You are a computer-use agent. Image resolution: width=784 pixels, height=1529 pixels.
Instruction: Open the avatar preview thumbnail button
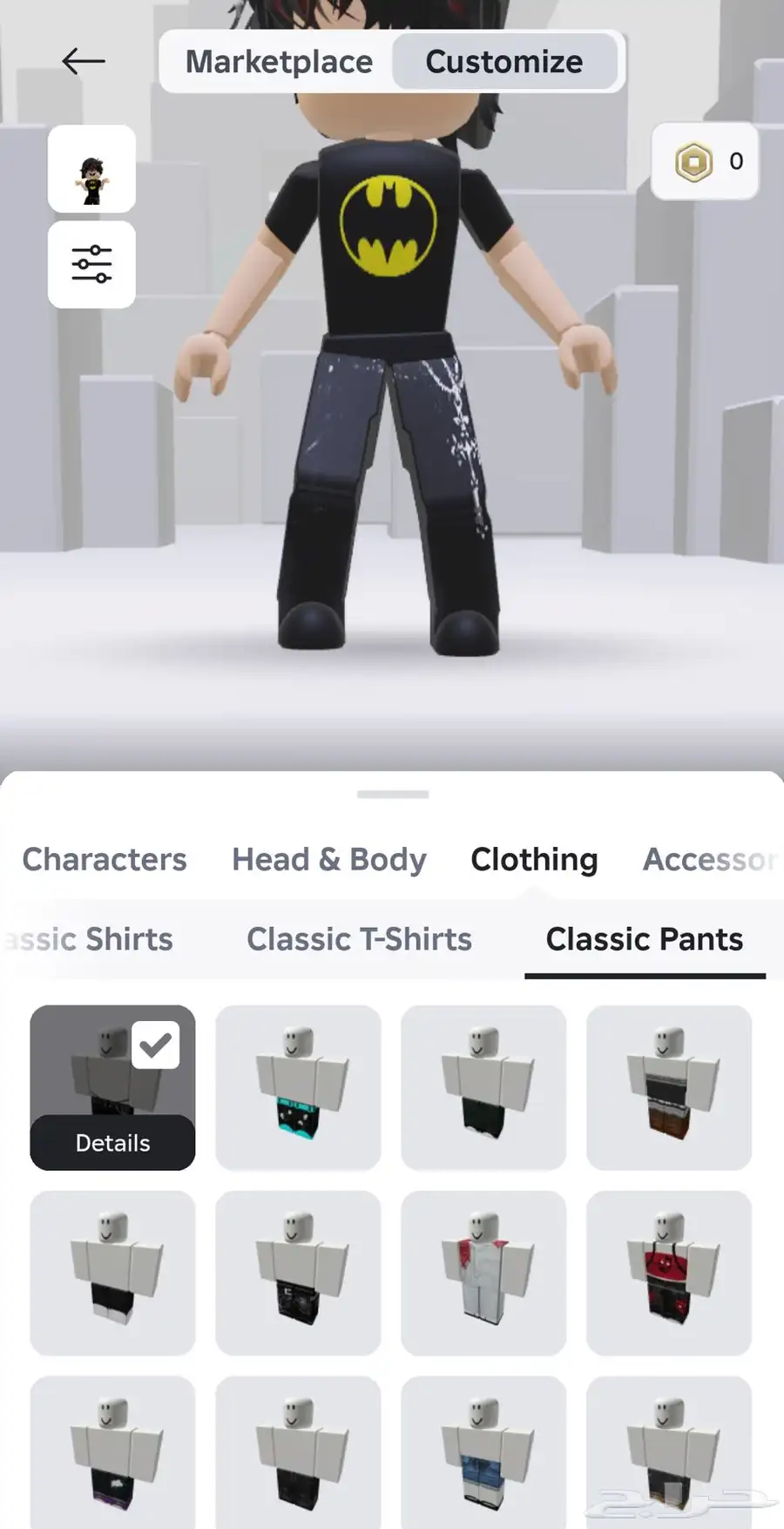pyautogui.click(x=91, y=169)
